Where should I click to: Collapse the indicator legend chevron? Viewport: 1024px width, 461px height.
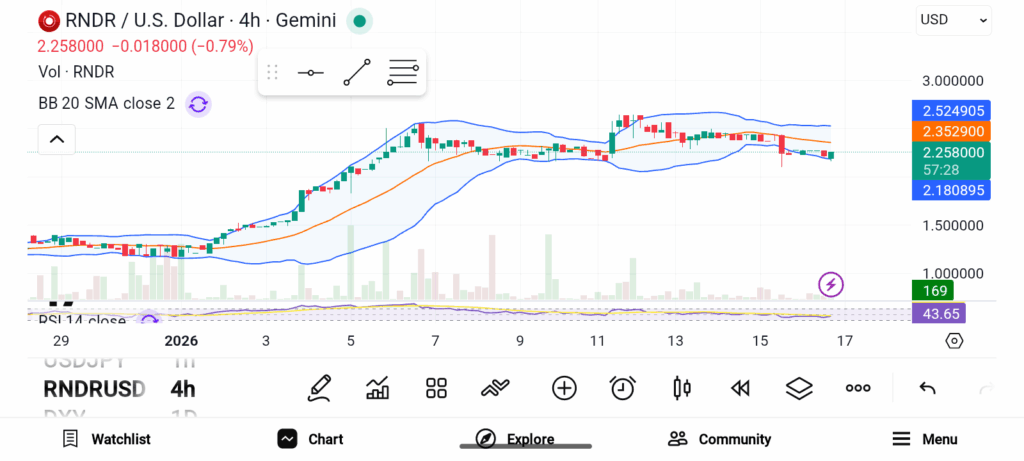tap(56, 139)
